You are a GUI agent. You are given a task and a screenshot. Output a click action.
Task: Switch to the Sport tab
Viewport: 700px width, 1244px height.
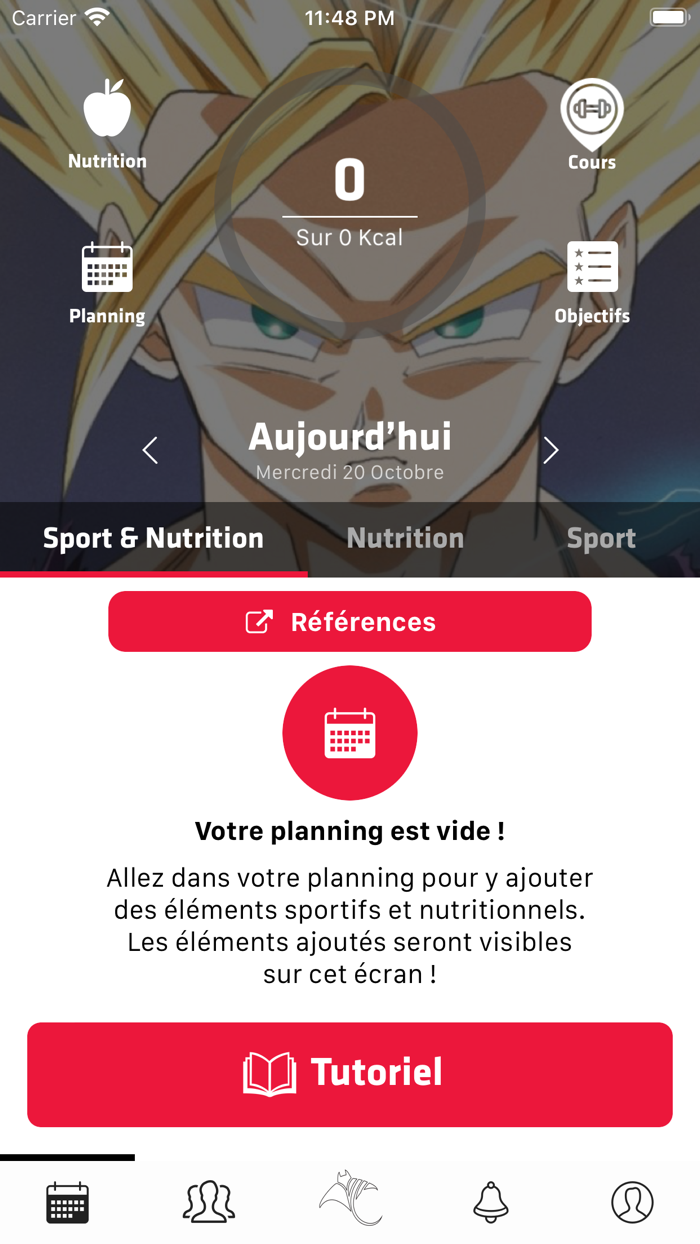click(x=601, y=538)
